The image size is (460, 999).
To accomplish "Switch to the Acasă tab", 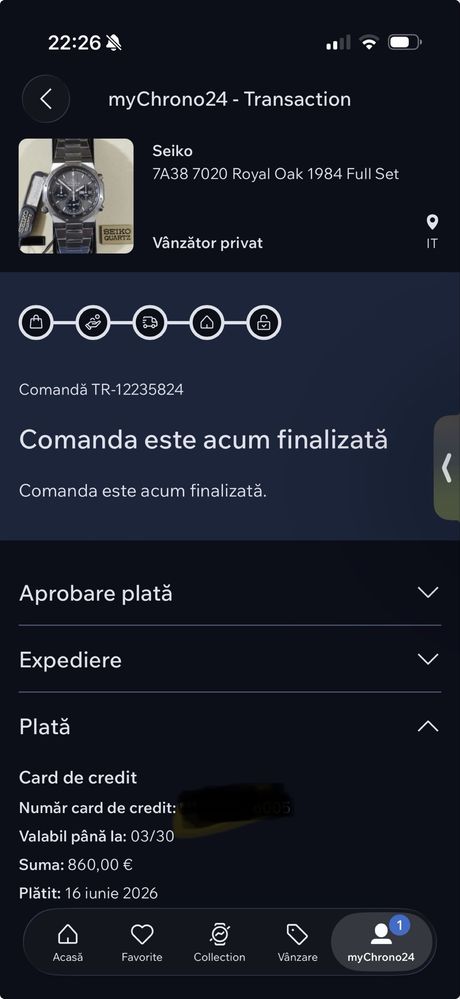I will pos(68,942).
